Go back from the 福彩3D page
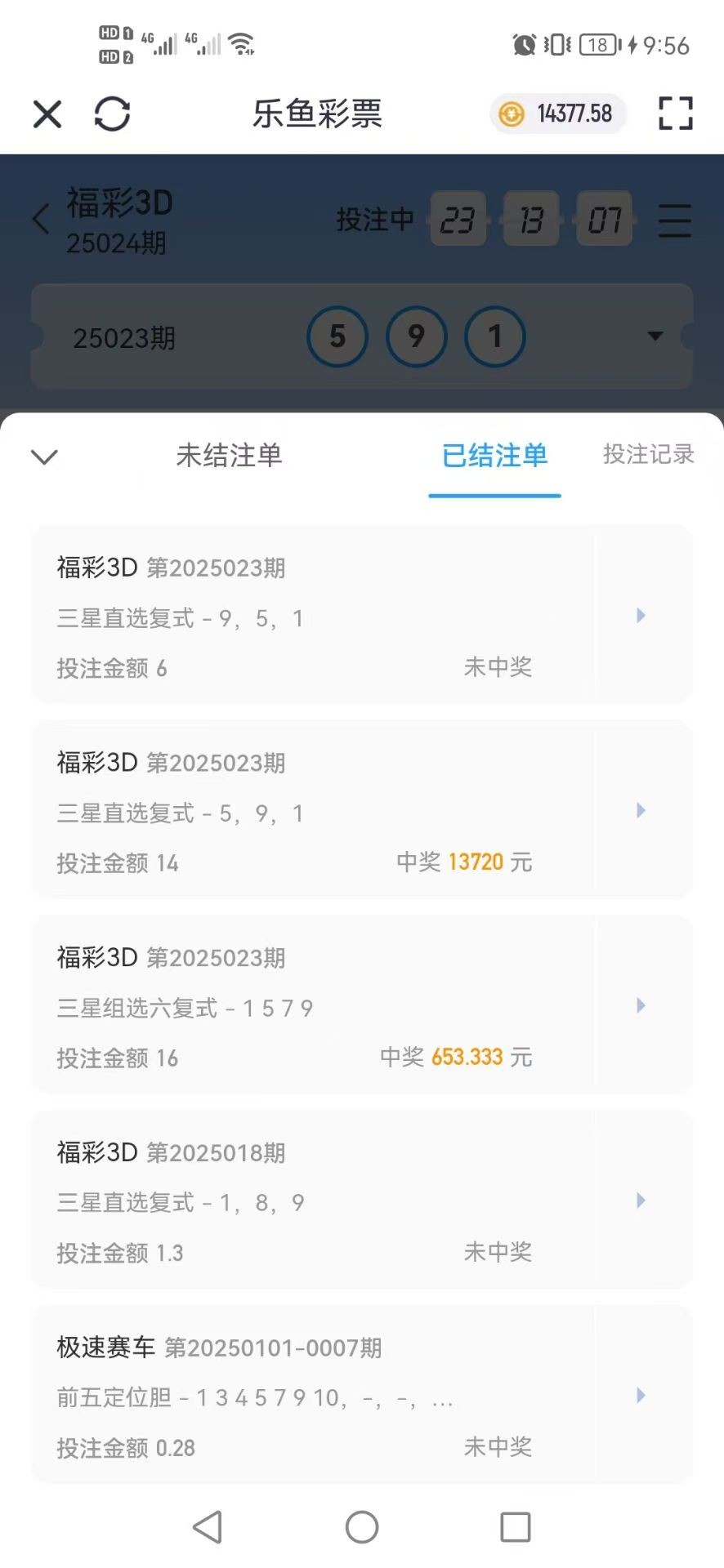The width and height of the screenshot is (724, 1568). 41,219
